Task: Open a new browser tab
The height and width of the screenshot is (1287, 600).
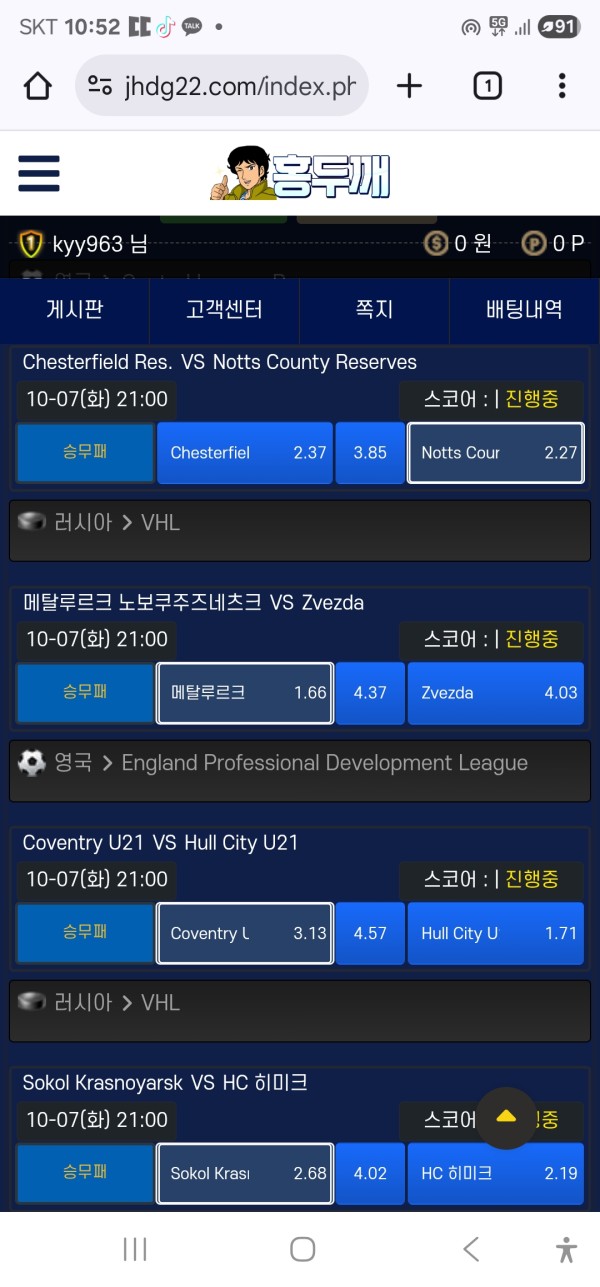Action: click(x=409, y=87)
